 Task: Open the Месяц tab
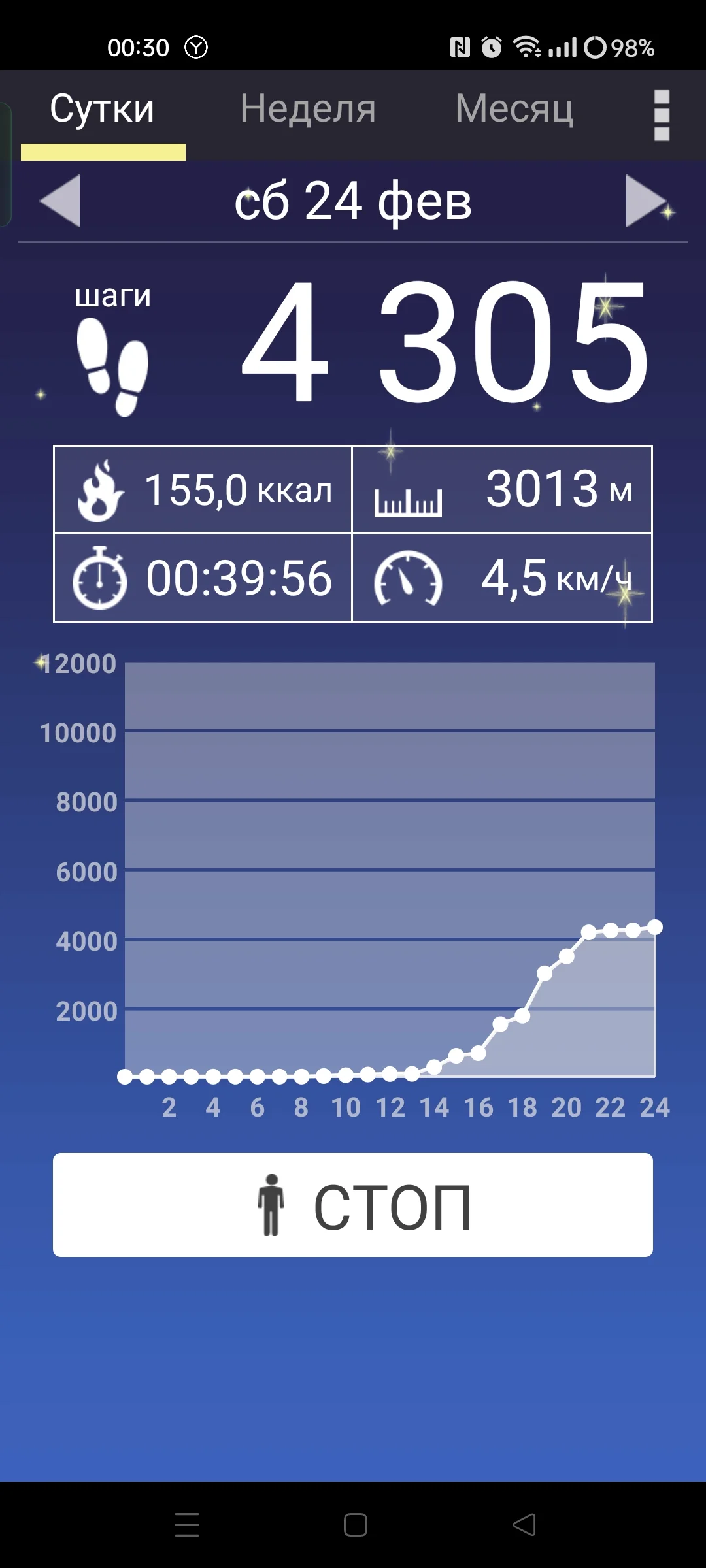514,109
